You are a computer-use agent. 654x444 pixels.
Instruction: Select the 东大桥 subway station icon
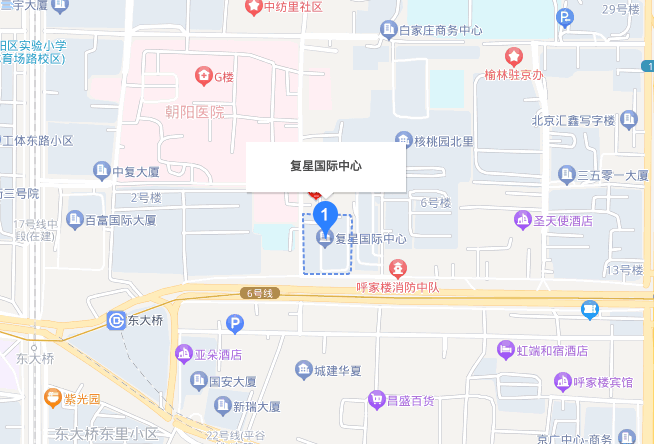117,321
